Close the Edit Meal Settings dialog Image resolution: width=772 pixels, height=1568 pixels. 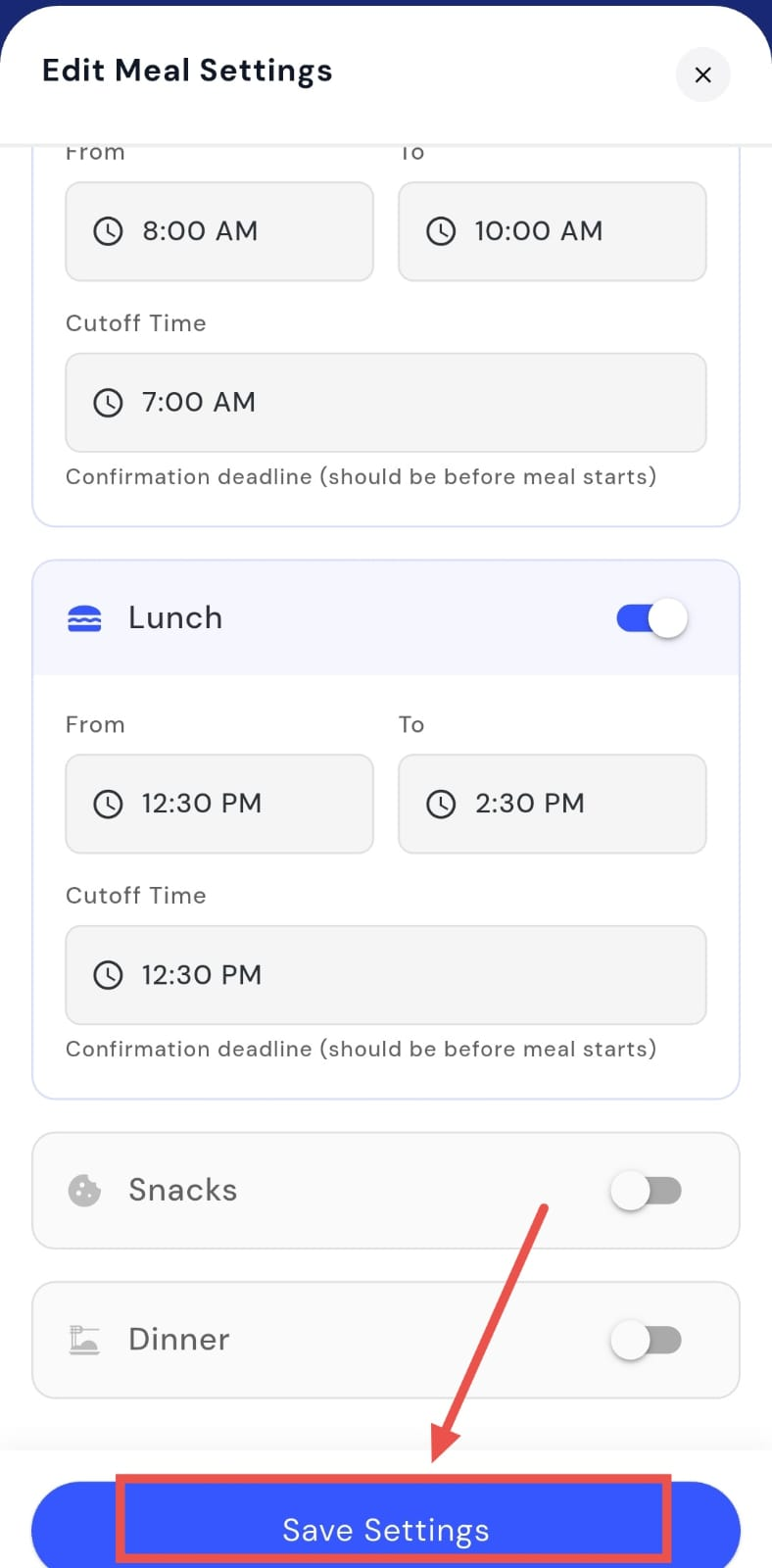702,74
